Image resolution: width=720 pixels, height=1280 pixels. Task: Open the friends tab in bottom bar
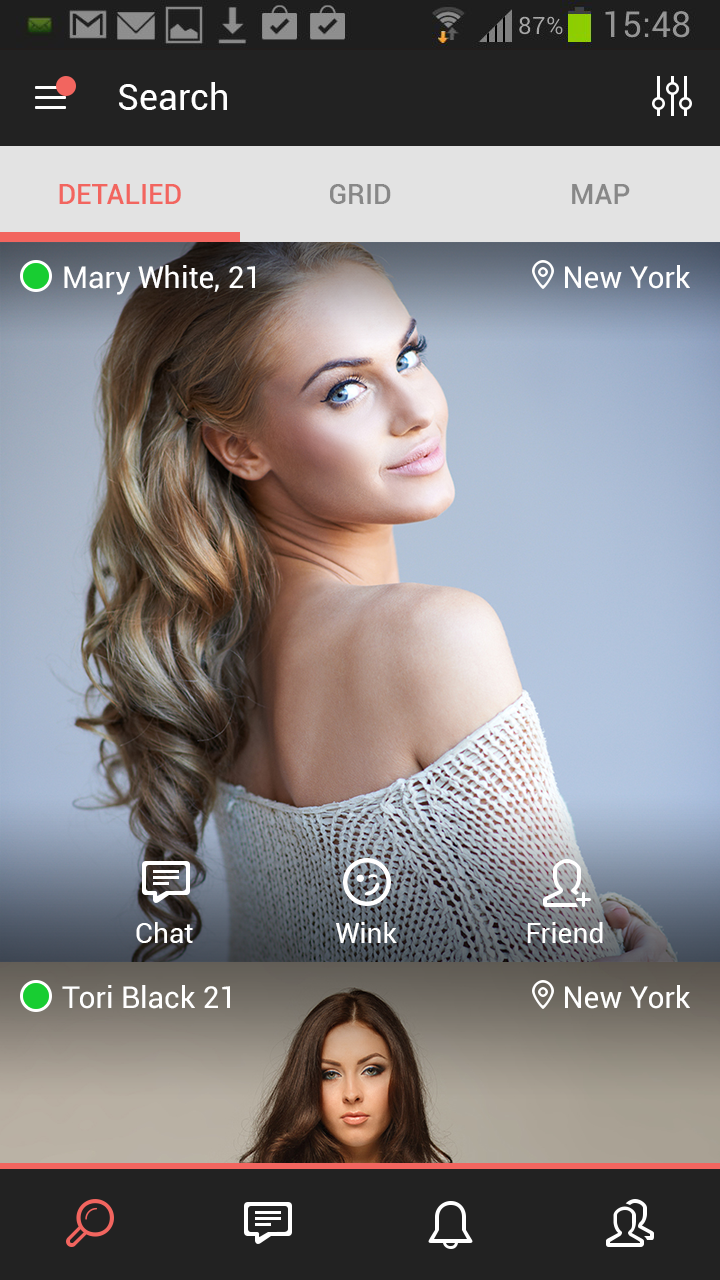click(x=630, y=1224)
